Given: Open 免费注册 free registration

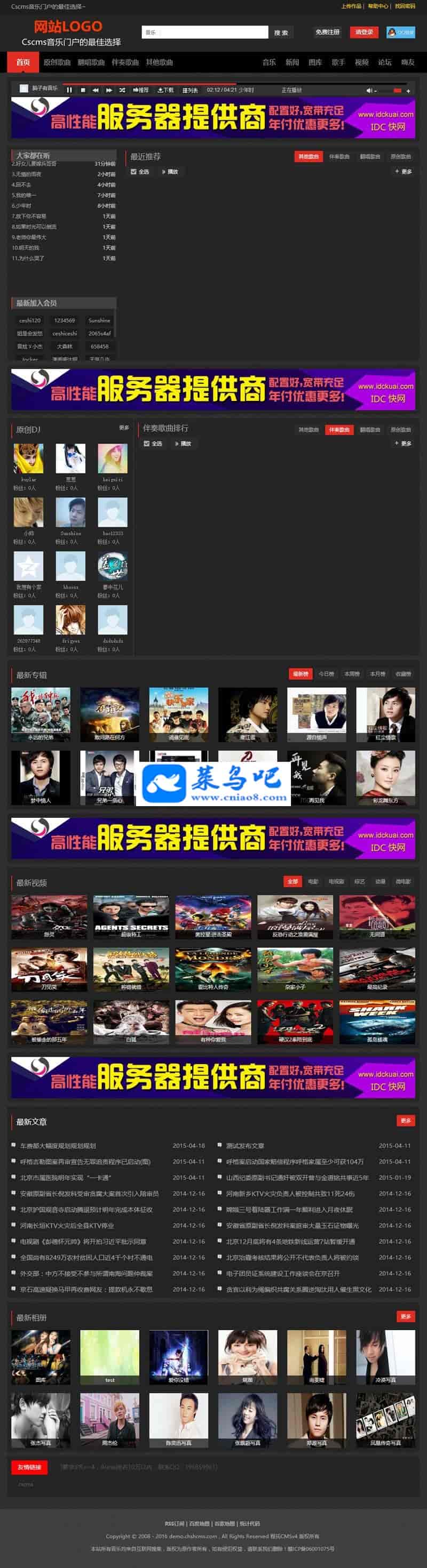Looking at the screenshot, I should [x=328, y=33].
